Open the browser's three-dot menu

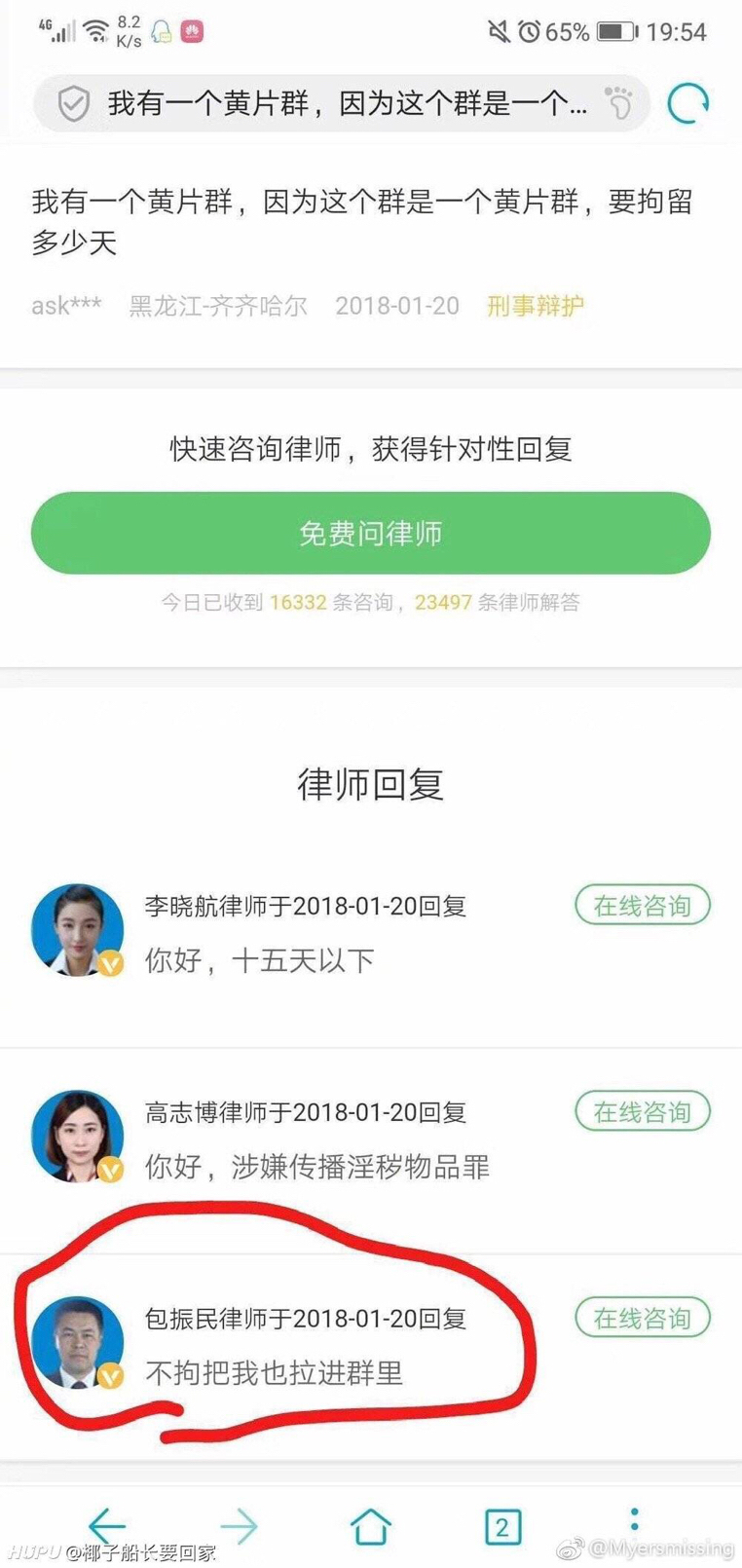tap(634, 1519)
